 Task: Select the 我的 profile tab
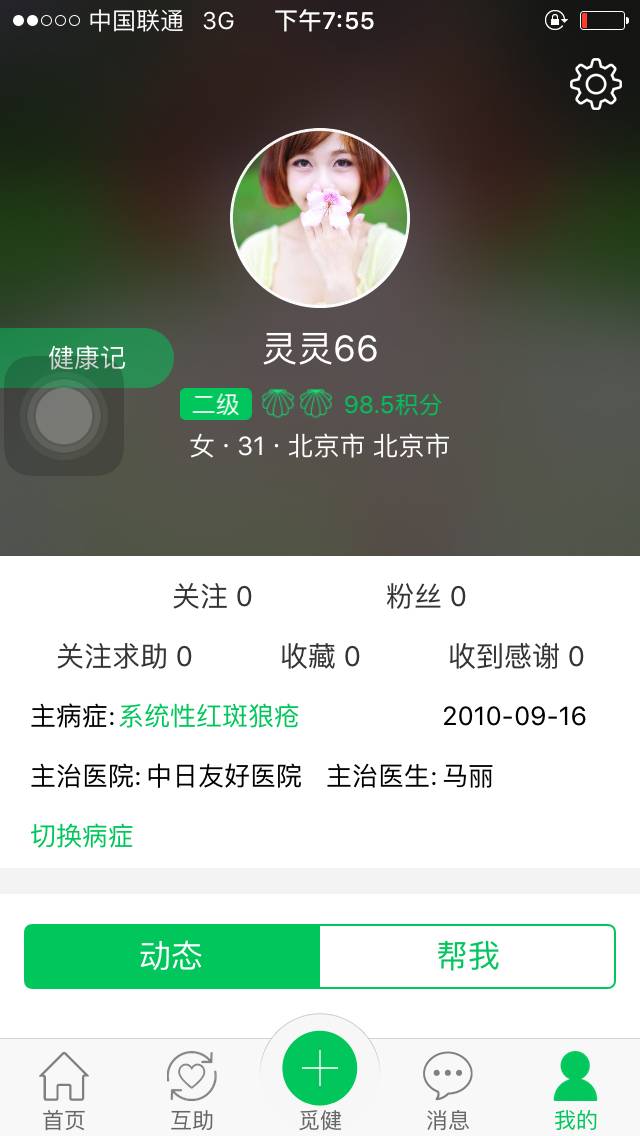coord(576,1090)
